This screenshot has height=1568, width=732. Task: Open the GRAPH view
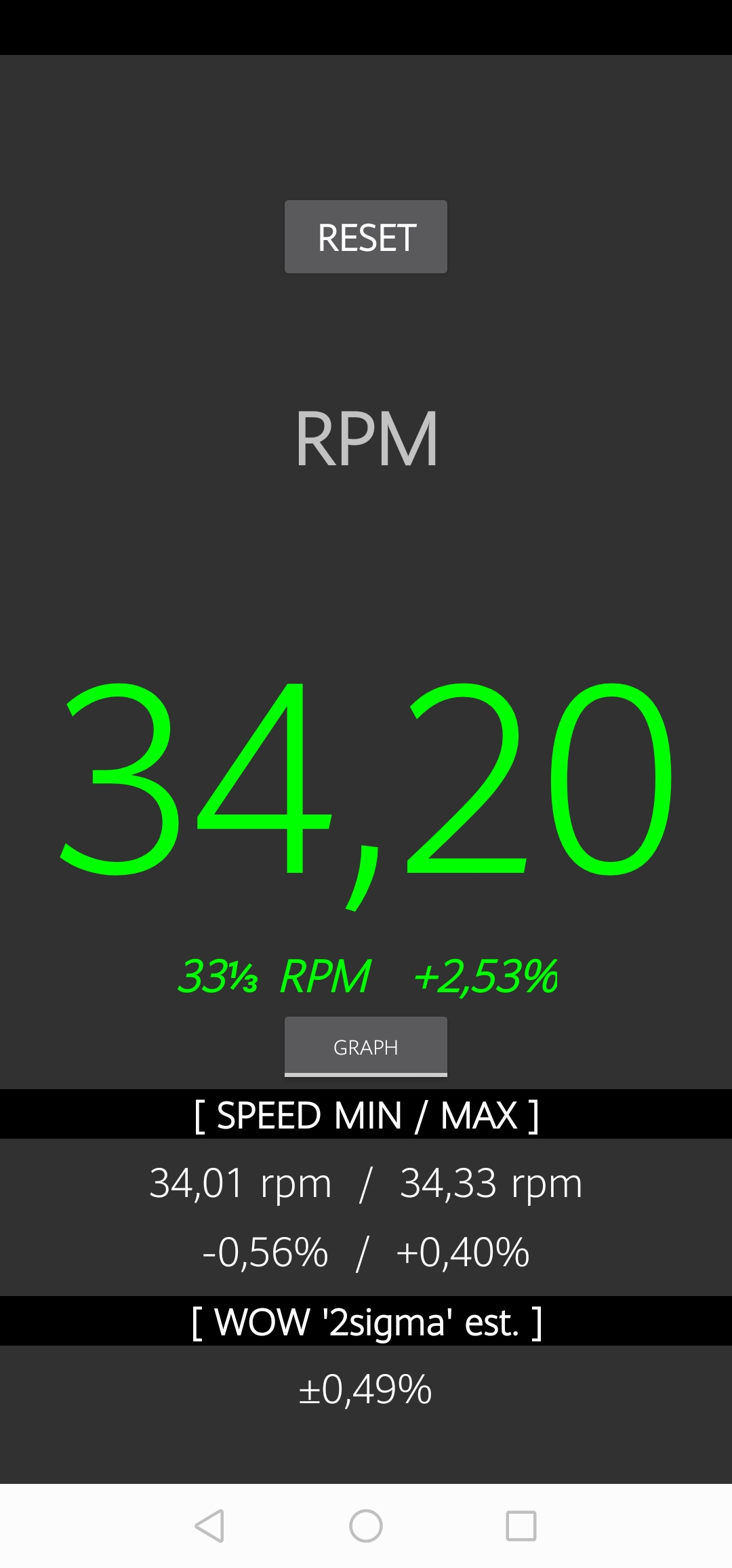366,1046
